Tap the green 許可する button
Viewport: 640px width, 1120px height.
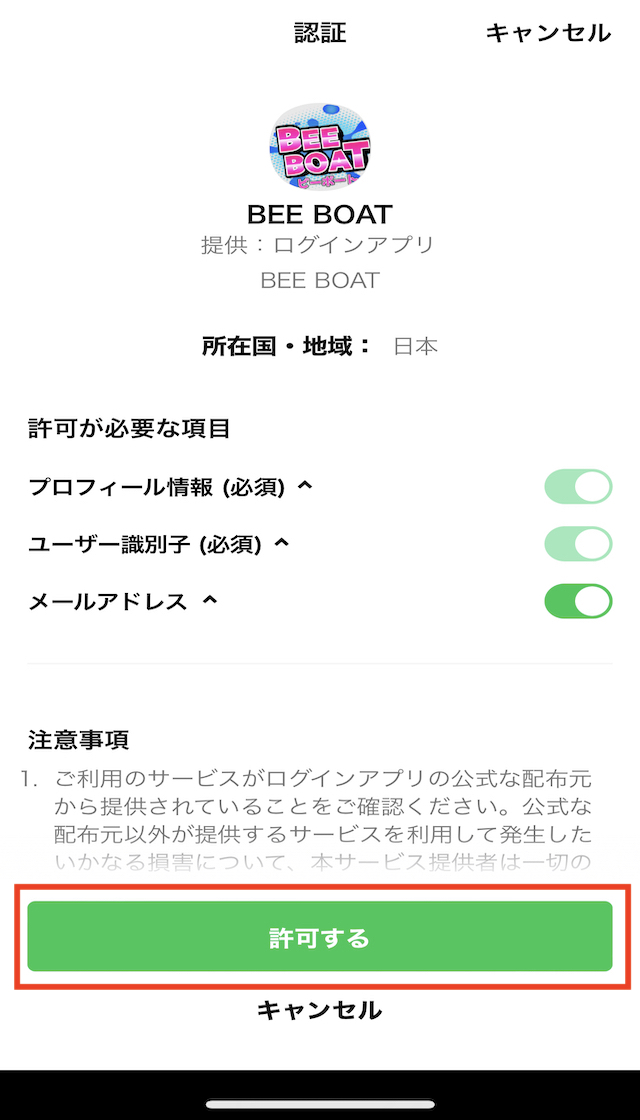[x=320, y=936]
